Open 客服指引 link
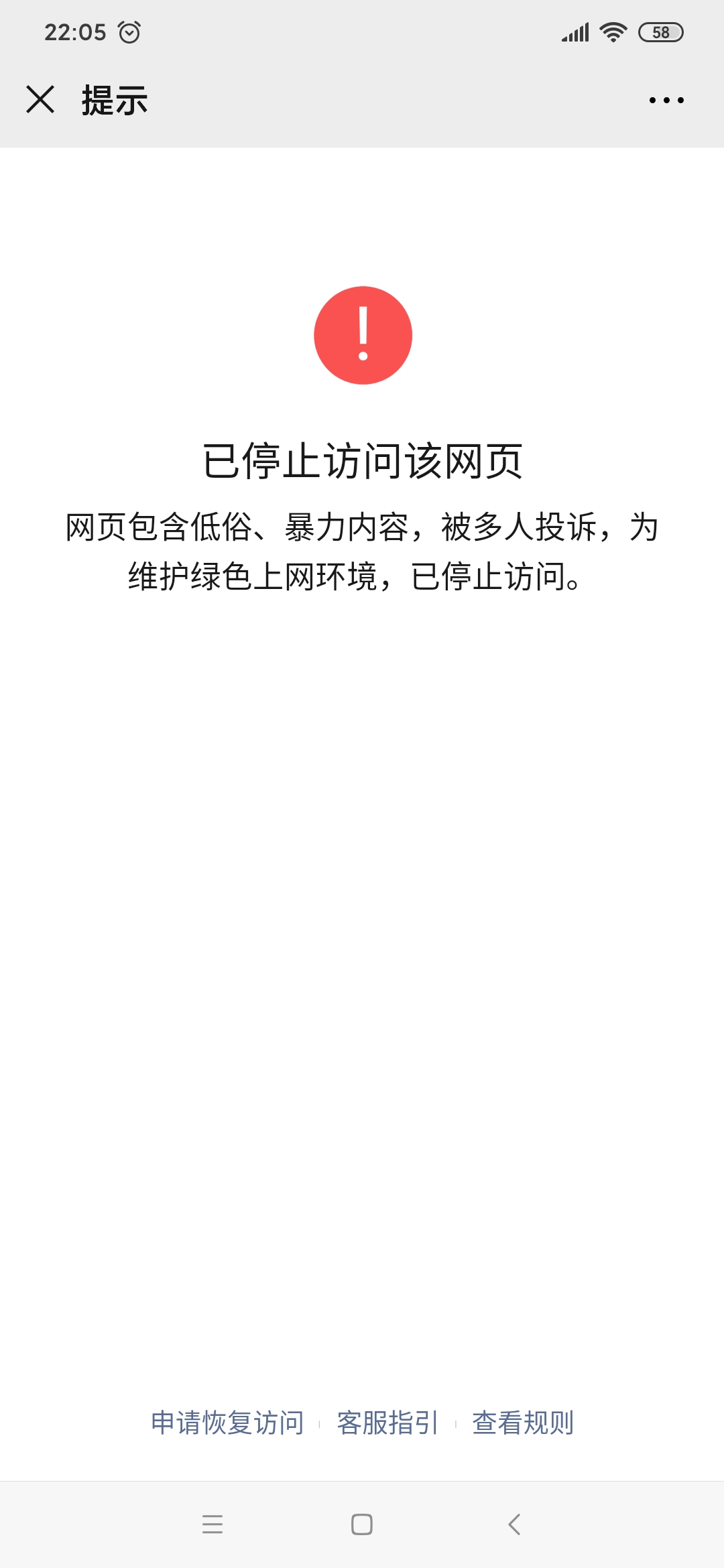Viewport: 724px width, 1568px height. pos(387,1423)
